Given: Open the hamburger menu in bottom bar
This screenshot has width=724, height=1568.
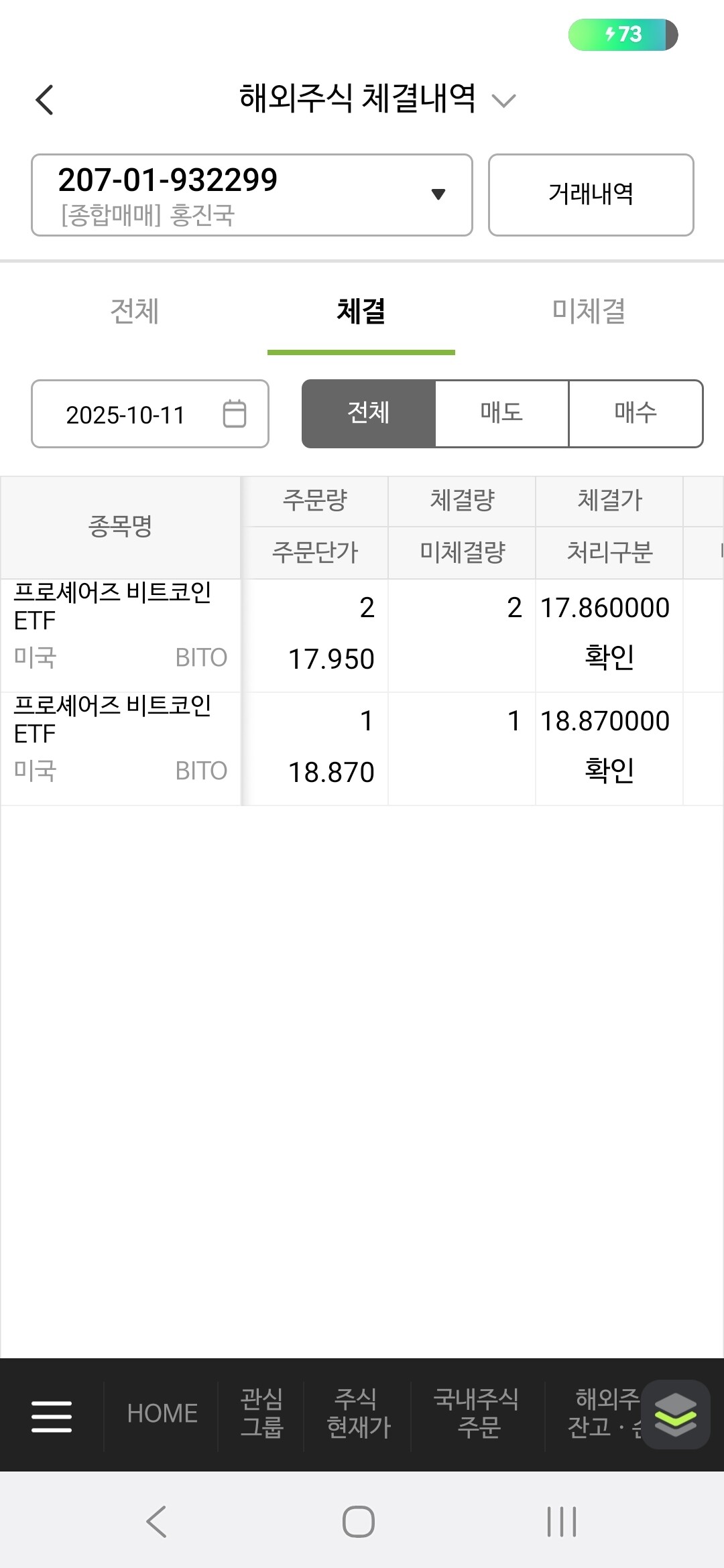Looking at the screenshot, I should point(52,1416).
